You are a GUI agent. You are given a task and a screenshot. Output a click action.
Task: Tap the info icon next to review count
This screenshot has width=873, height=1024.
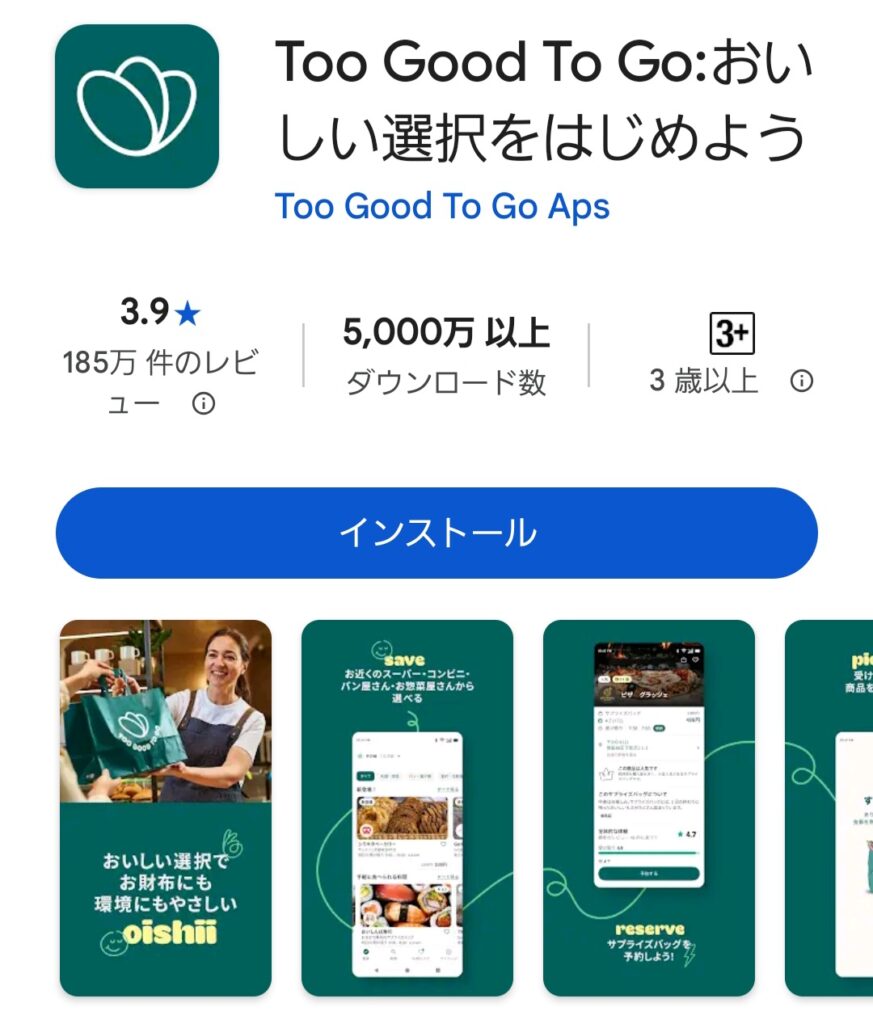(x=204, y=404)
